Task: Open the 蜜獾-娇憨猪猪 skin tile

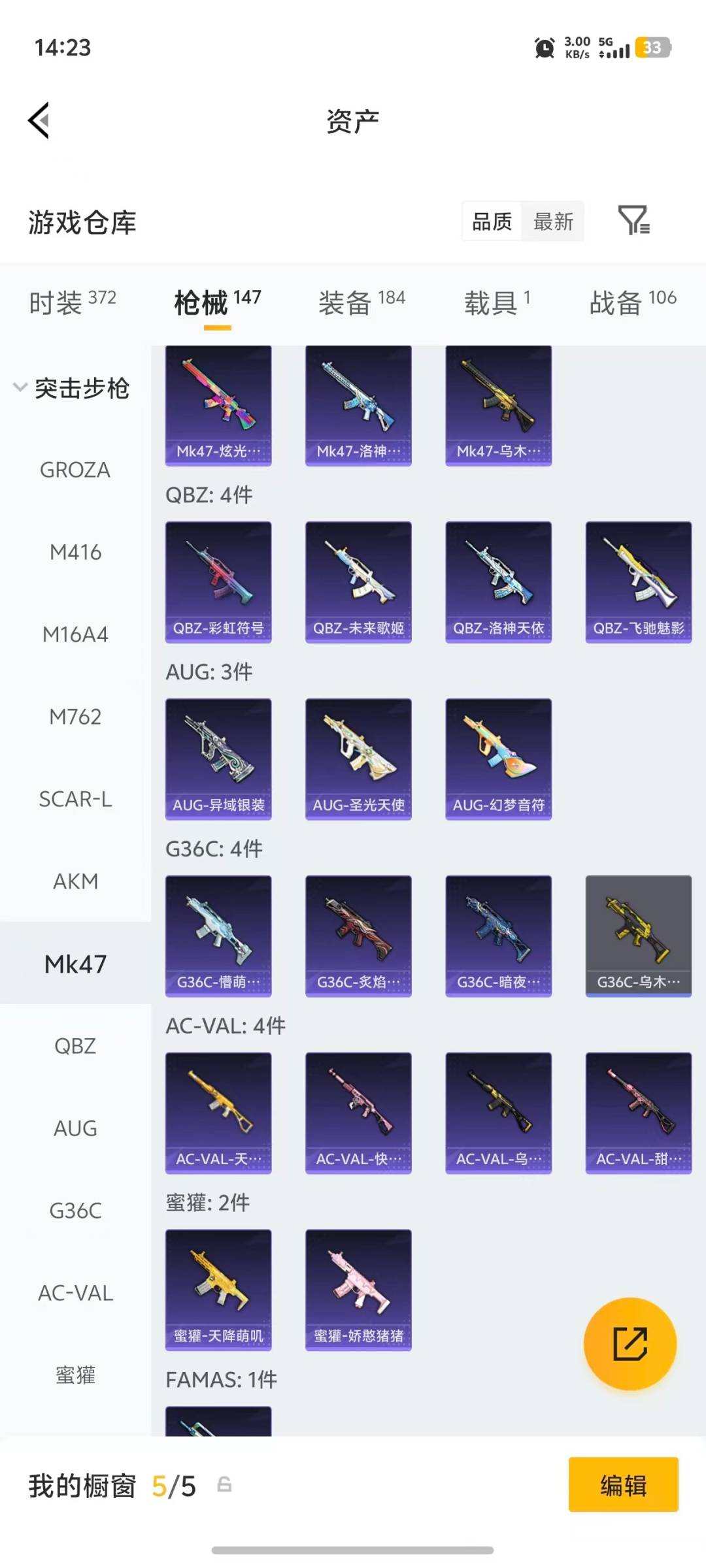Action: pyautogui.click(x=358, y=1290)
